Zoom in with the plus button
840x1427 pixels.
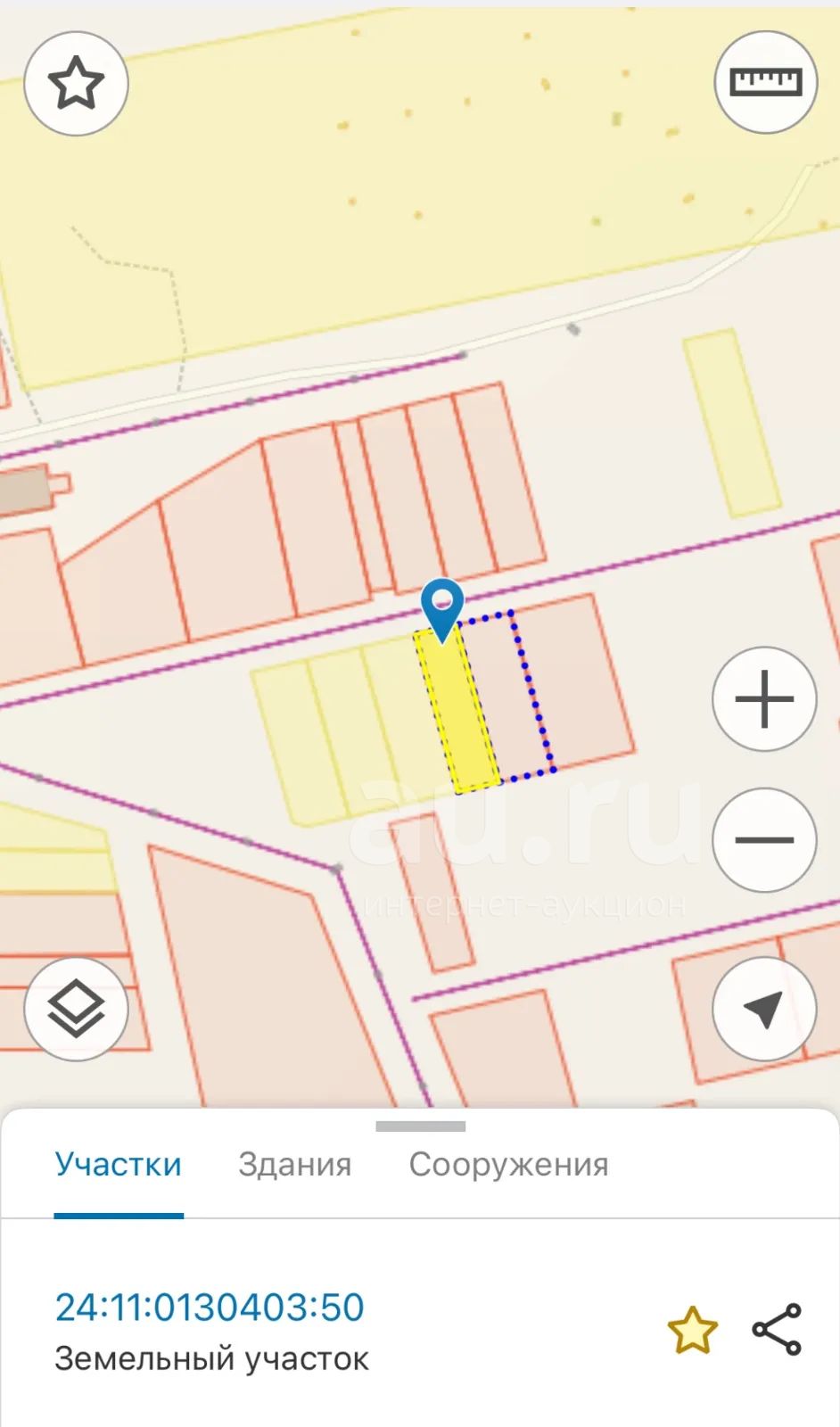pyautogui.click(x=764, y=699)
